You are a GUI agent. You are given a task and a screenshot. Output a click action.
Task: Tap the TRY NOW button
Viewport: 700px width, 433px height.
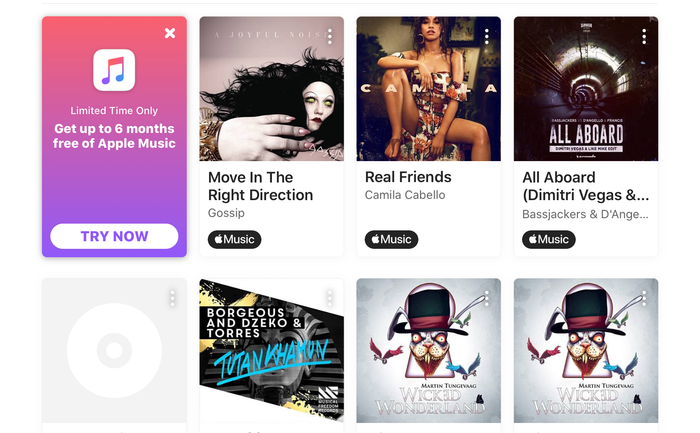[114, 236]
